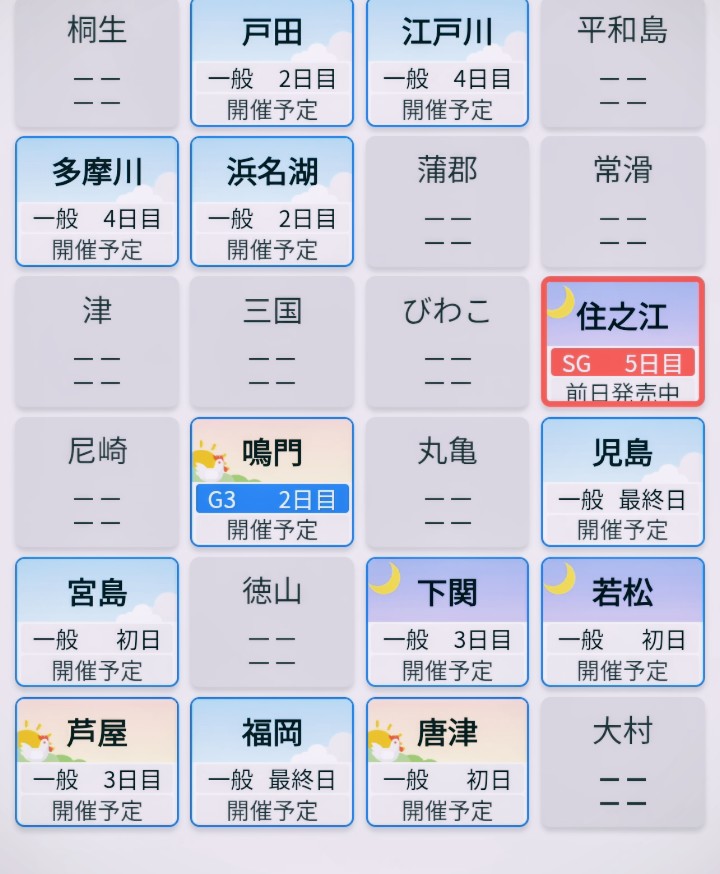This screenshot has width=720, height=874.
Task: View the 浜名湖 venue card
Action: pyautogui.click(x=272, y=202)
